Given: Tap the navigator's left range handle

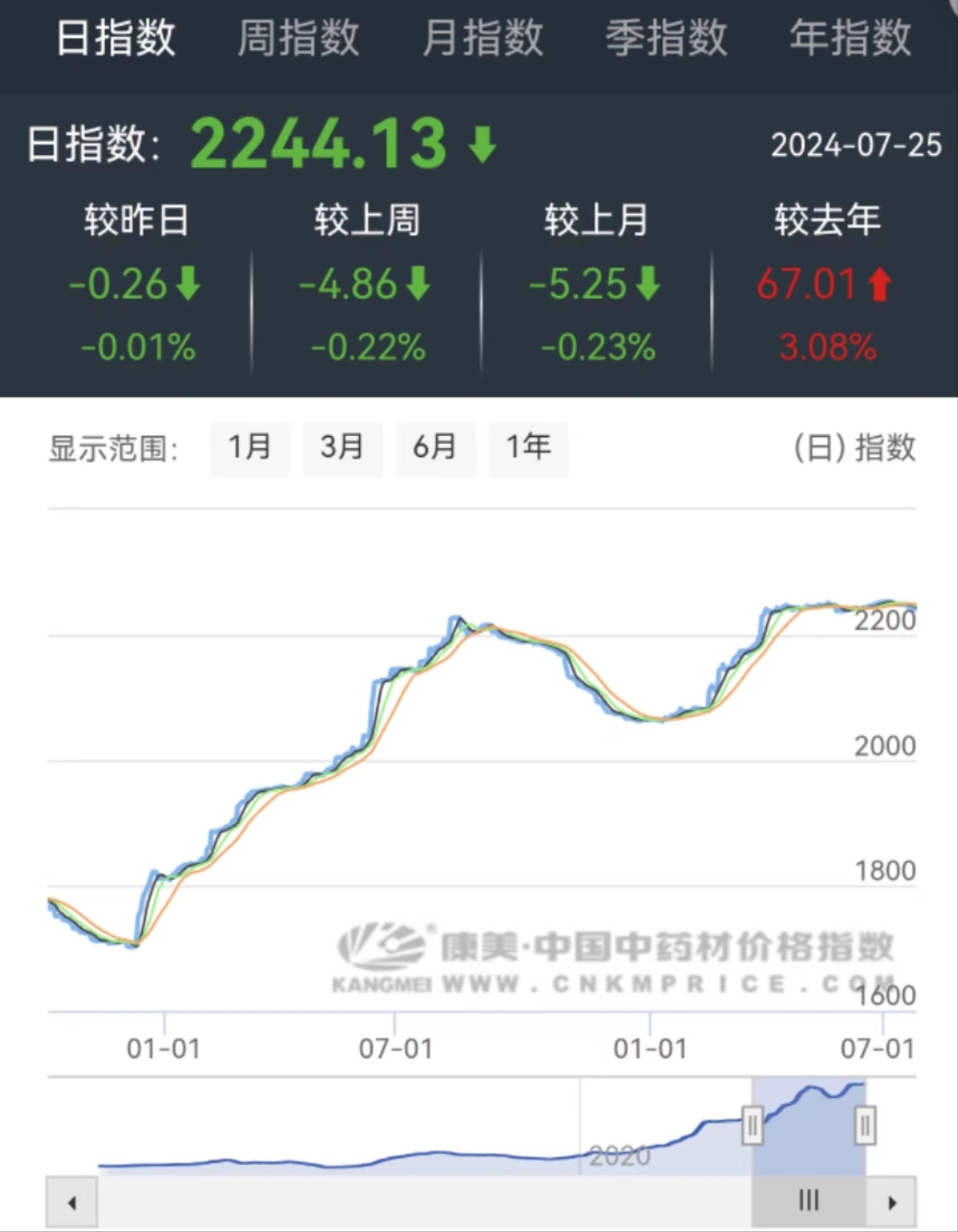Looking at the screenshot, I should [x=752, y=1126].
